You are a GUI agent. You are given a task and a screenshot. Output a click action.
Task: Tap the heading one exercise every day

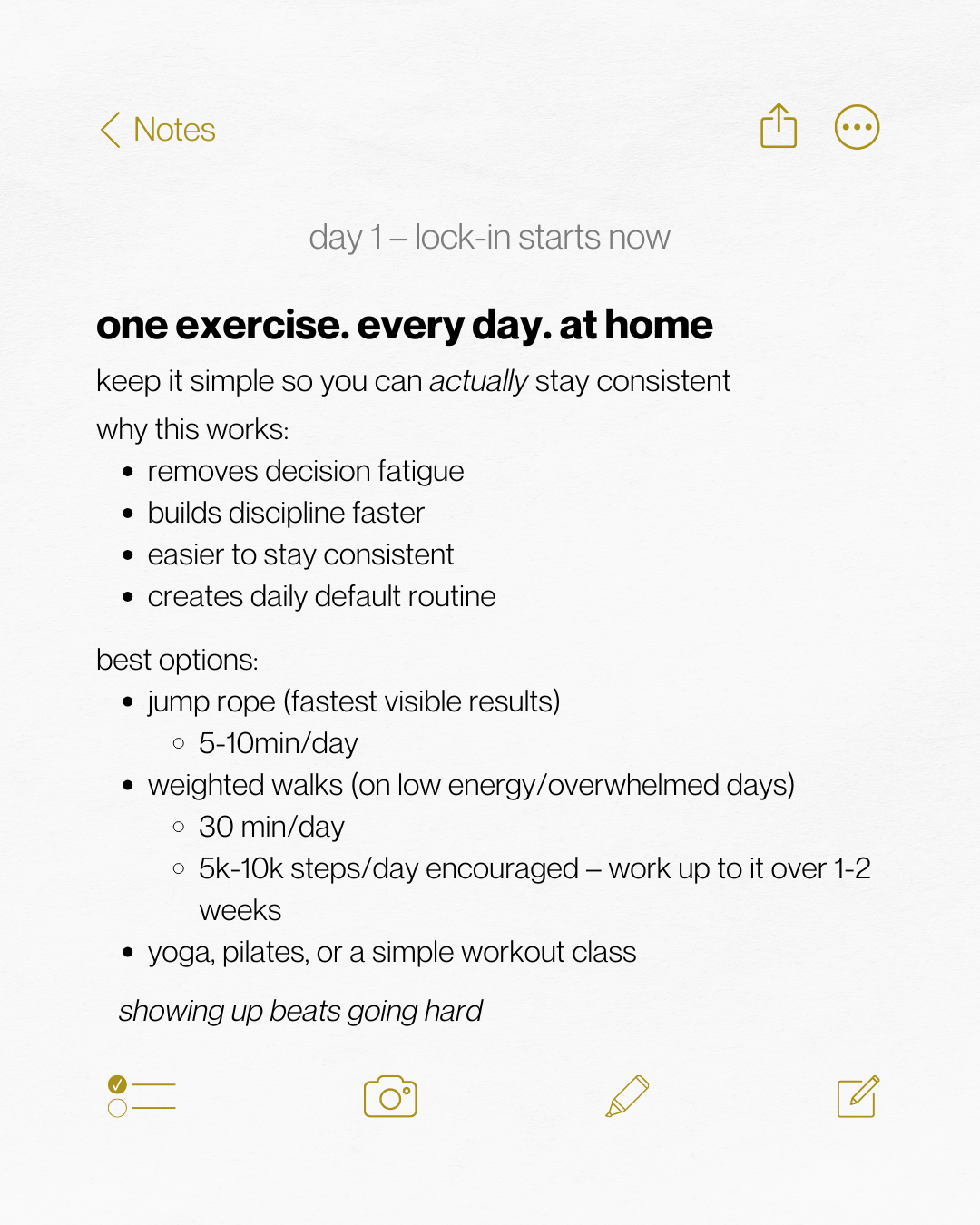tap(405, 325)
